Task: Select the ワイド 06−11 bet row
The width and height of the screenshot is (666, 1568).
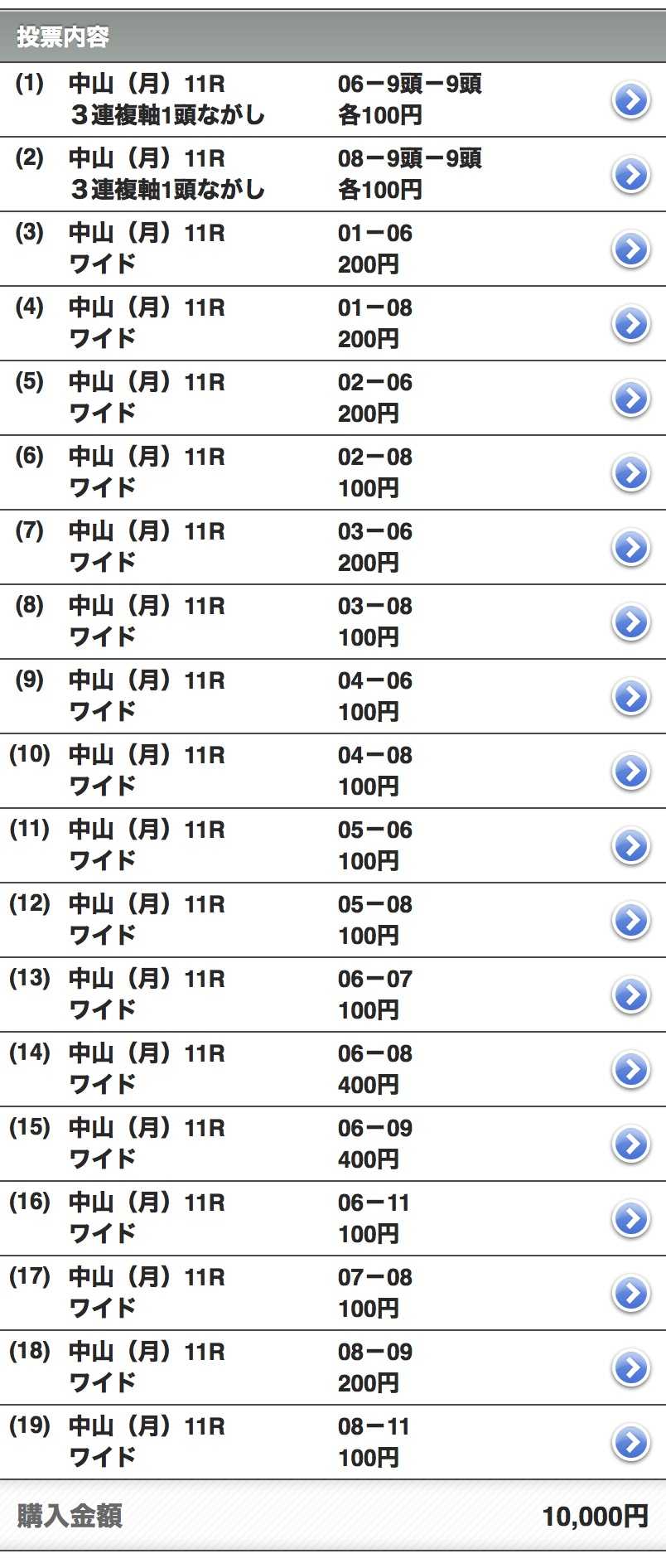Action: coord(630,1219)
